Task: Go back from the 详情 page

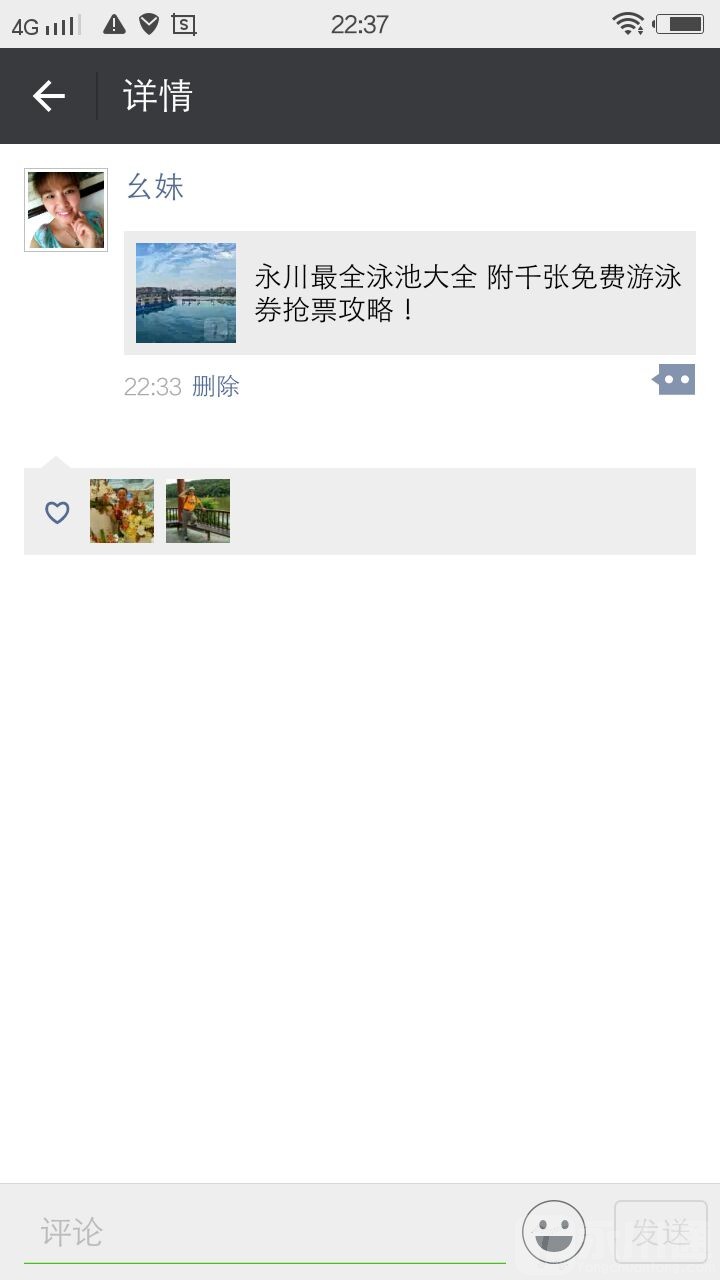Action: (49, 96)
